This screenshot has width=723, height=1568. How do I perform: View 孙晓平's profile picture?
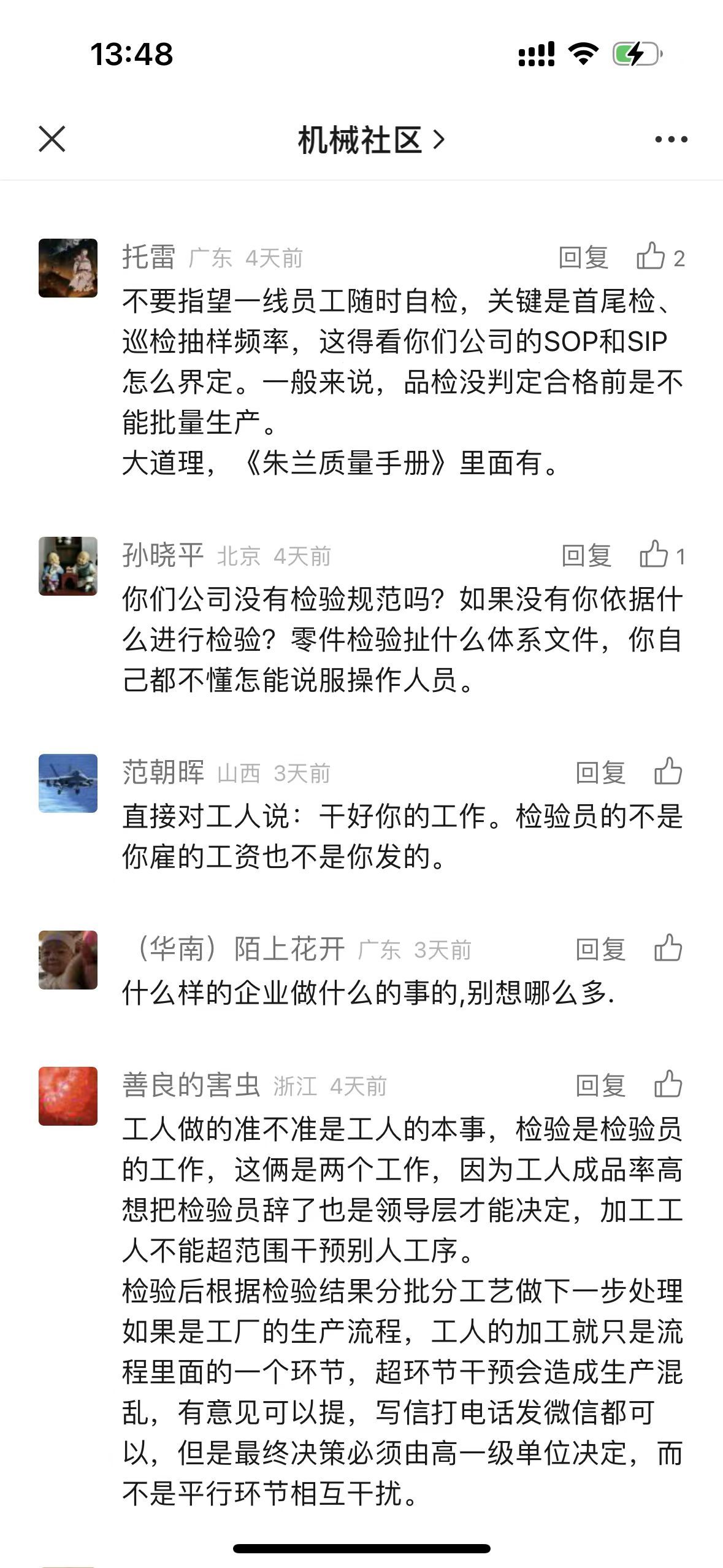coord(68,566)
